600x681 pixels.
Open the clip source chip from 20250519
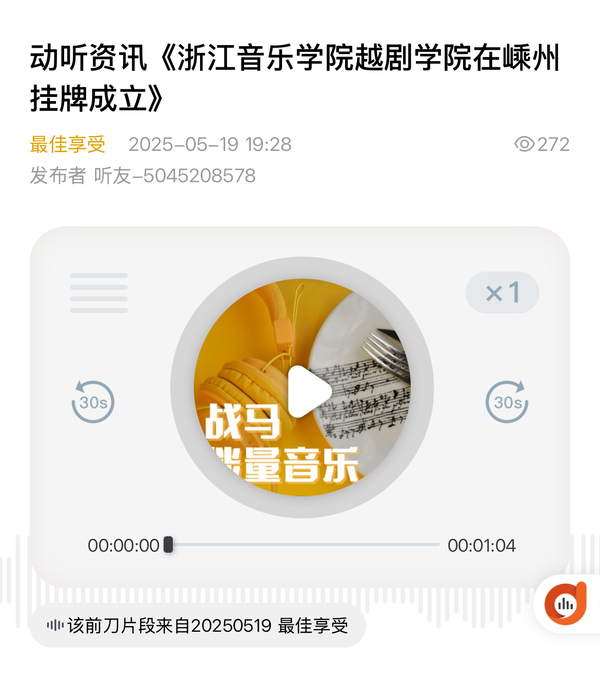198,627
